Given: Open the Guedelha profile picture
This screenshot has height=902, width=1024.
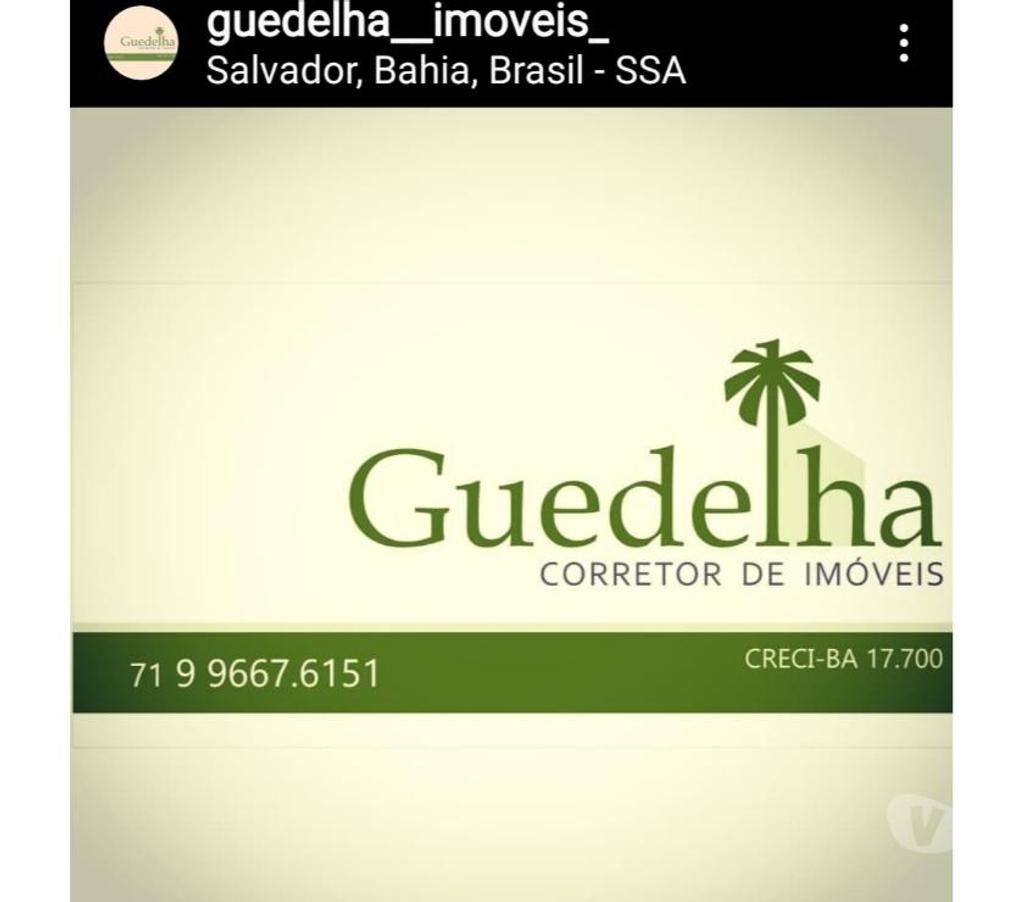Looking at the screenshot, I should [x=141, y=42].
